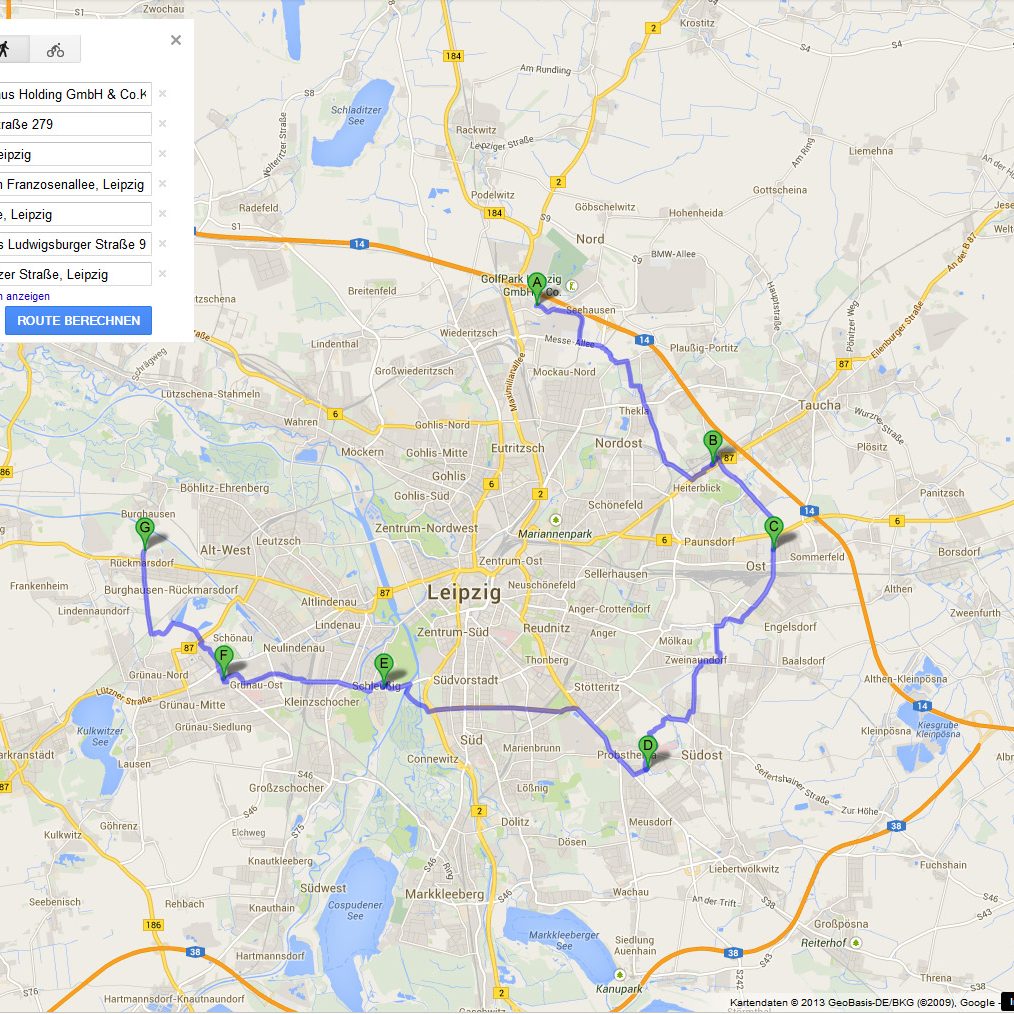Edit the 'Franzosenallee, Leipzig' destination field
Screen dimensions: 1014x1014
[74, 184]
